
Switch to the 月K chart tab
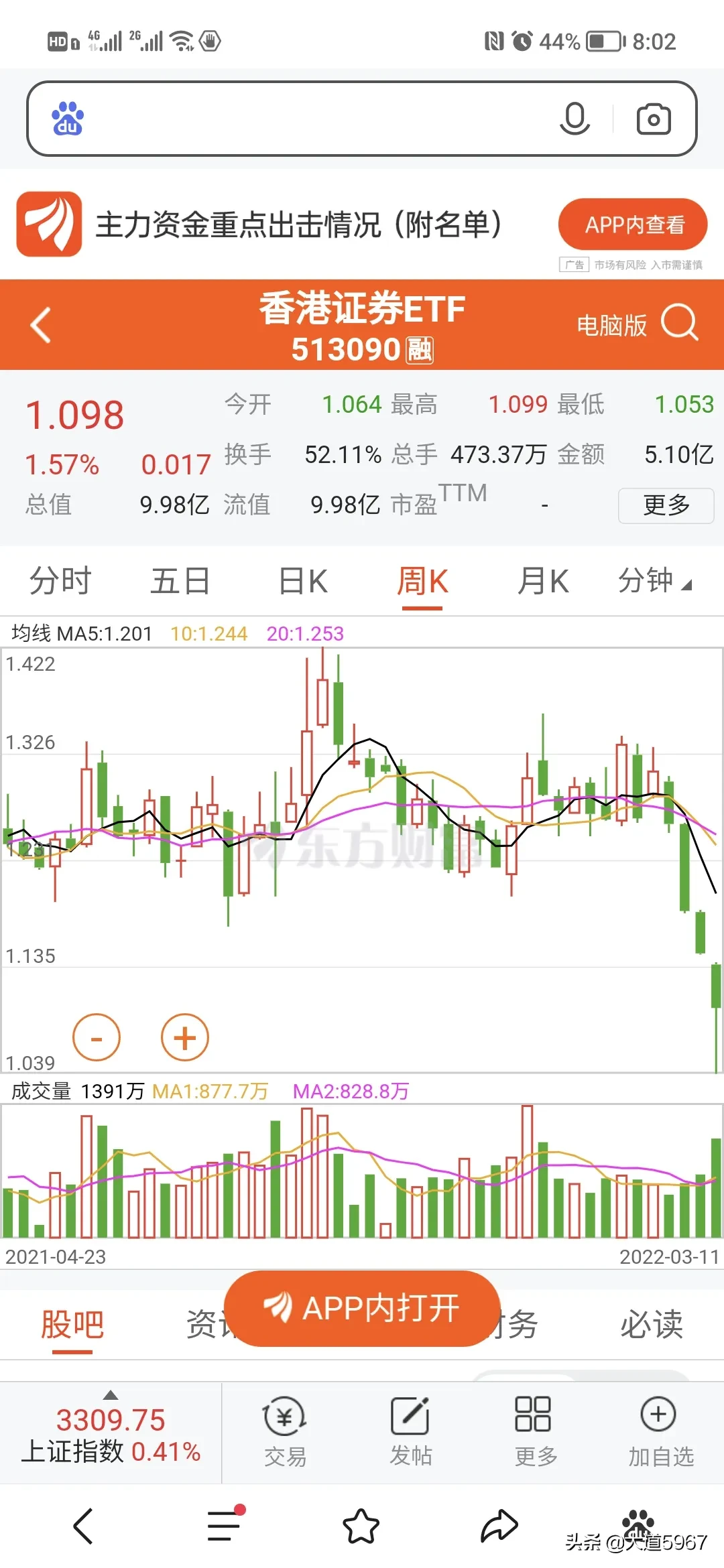pyautogui.click(x=543, y=580)
